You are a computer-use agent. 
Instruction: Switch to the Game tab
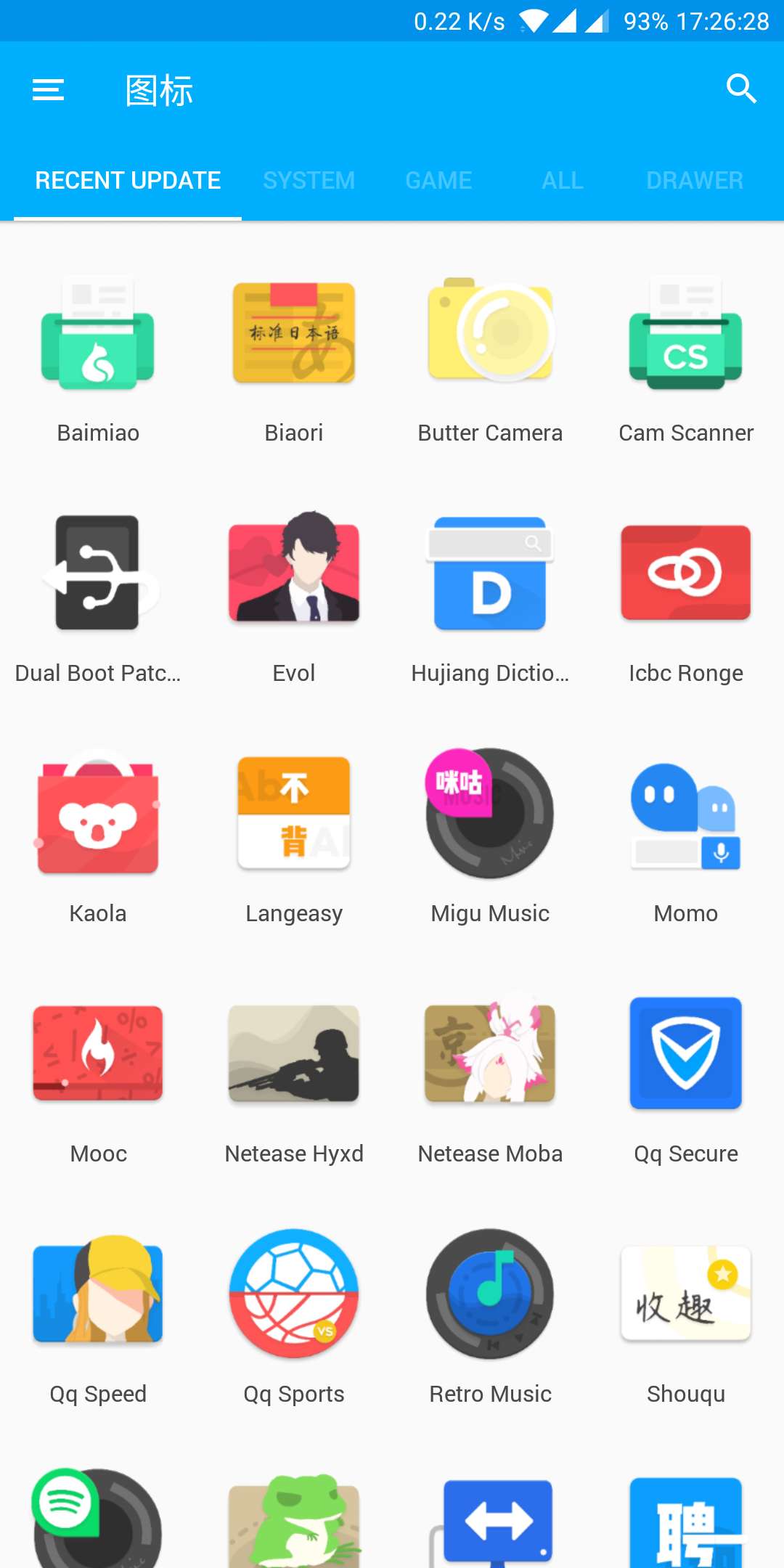click(438, 180)
